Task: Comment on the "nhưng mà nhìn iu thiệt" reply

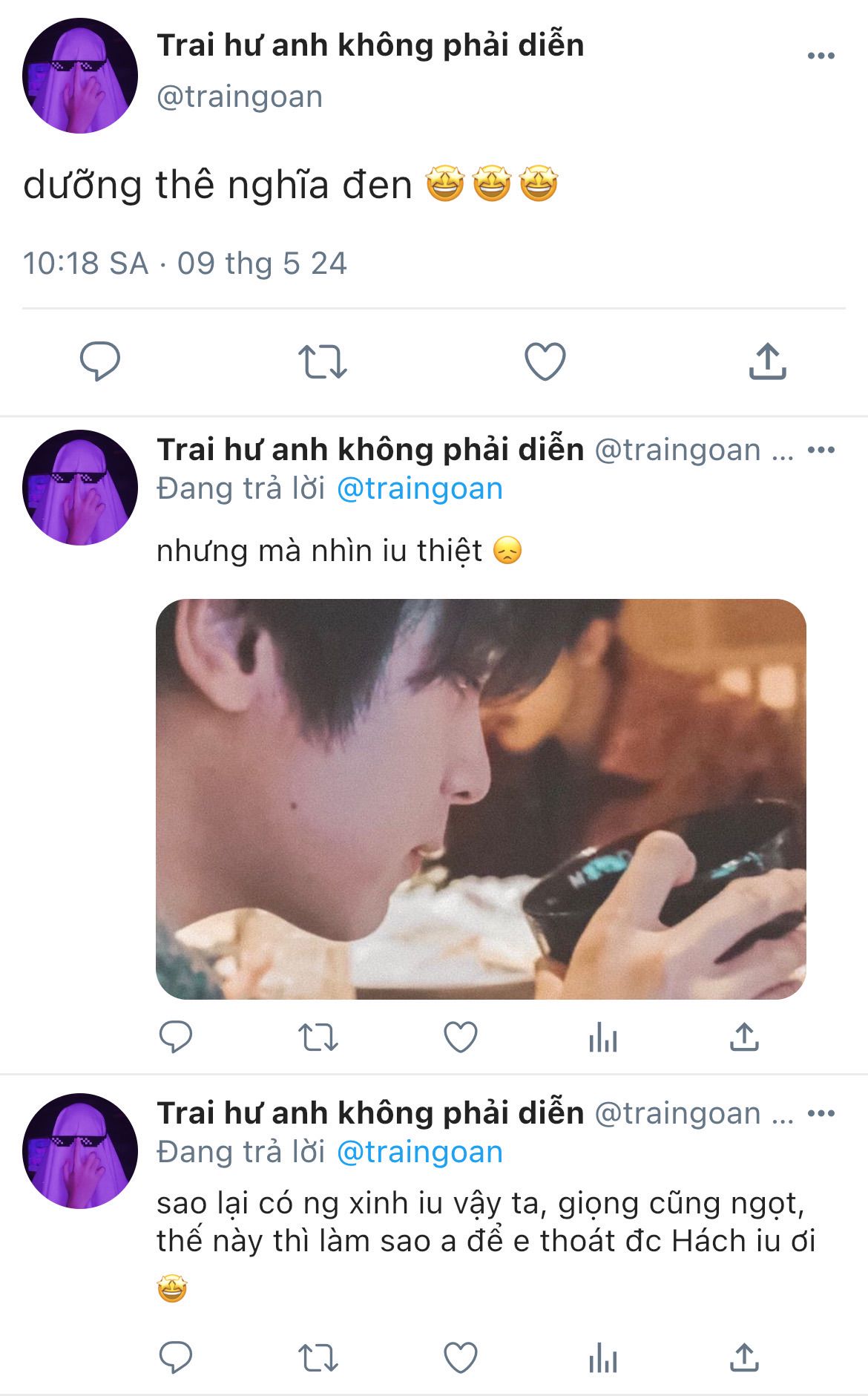Action: (x=176, y=1037)
